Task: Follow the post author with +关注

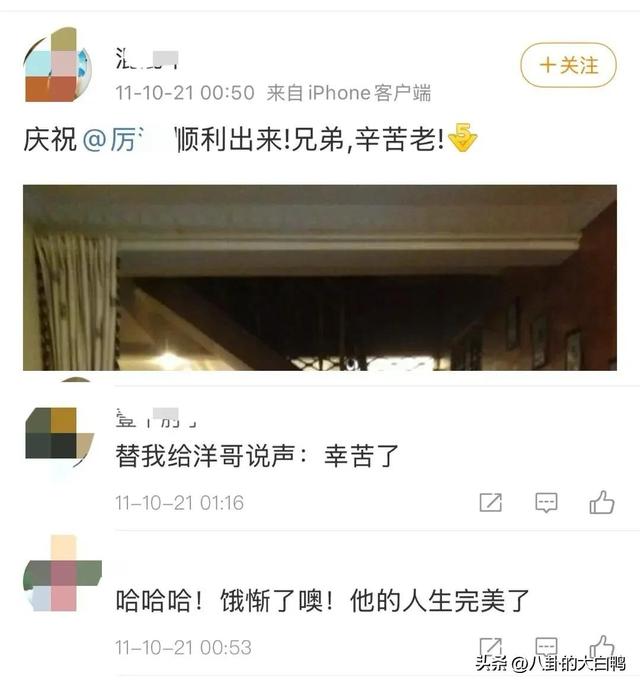Action: click(569, 66)
